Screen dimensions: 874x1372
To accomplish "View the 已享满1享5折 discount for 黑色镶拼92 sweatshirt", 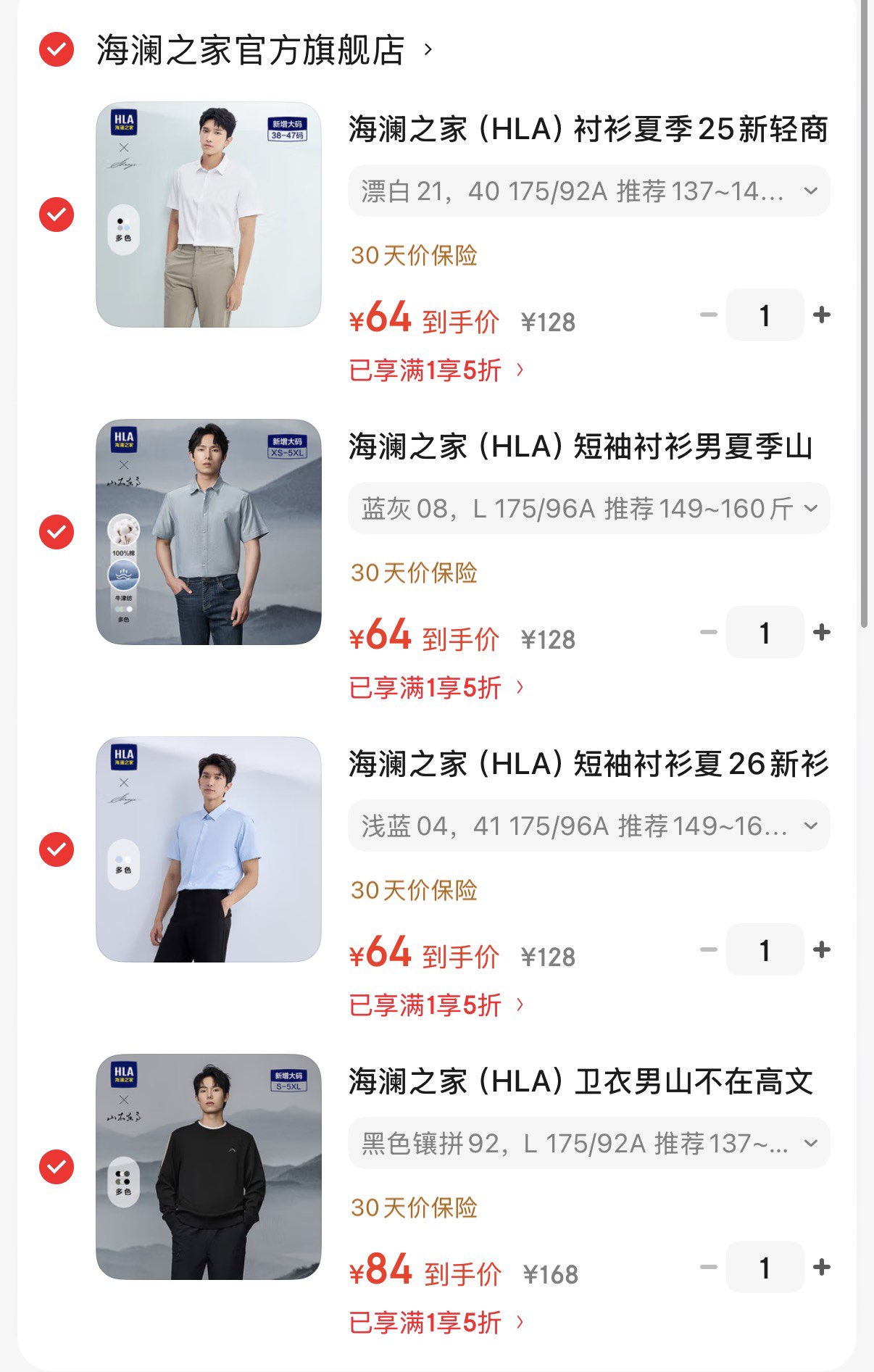I will coord(436,1323).
